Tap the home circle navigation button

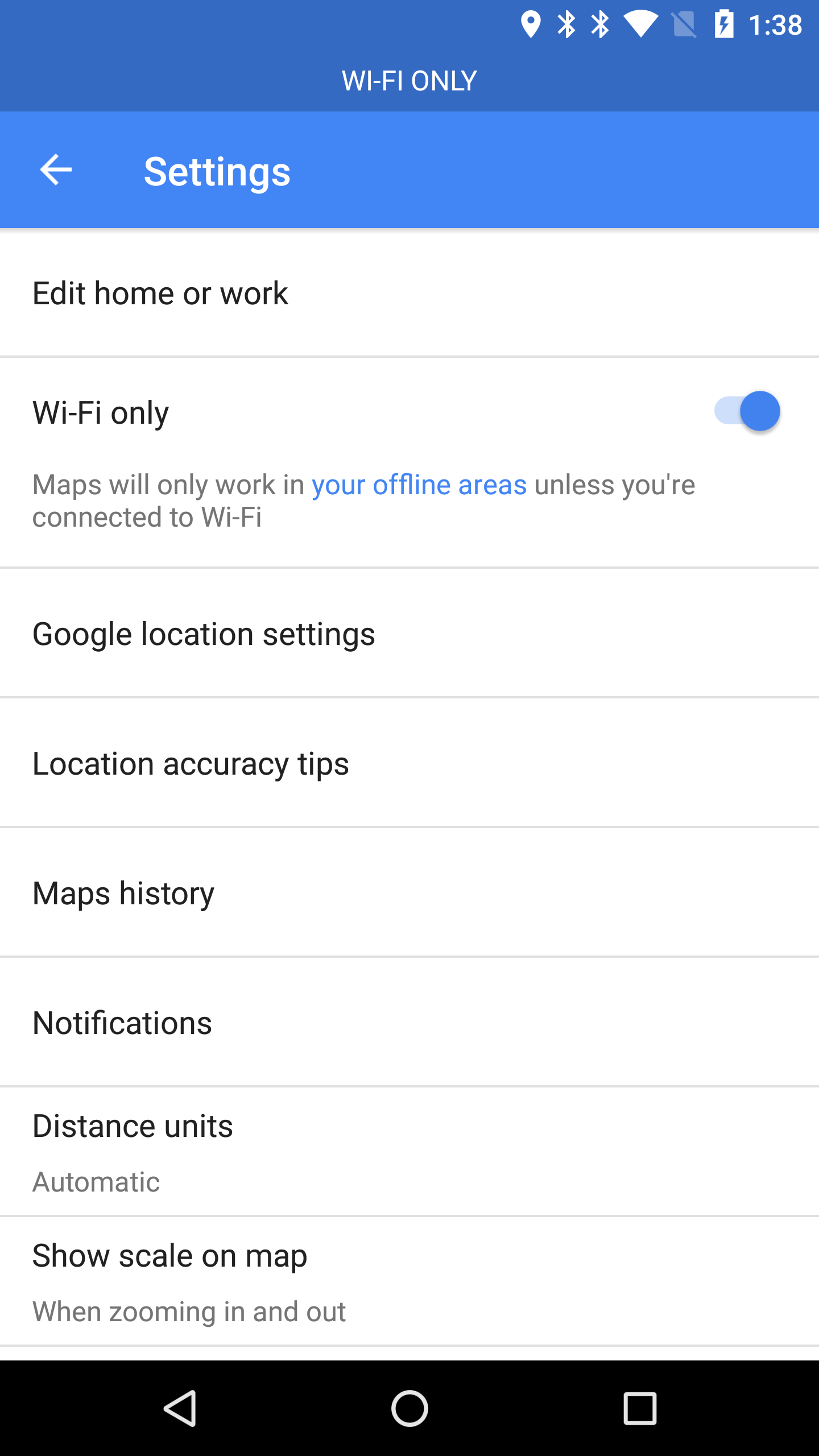coord(409,1408)
